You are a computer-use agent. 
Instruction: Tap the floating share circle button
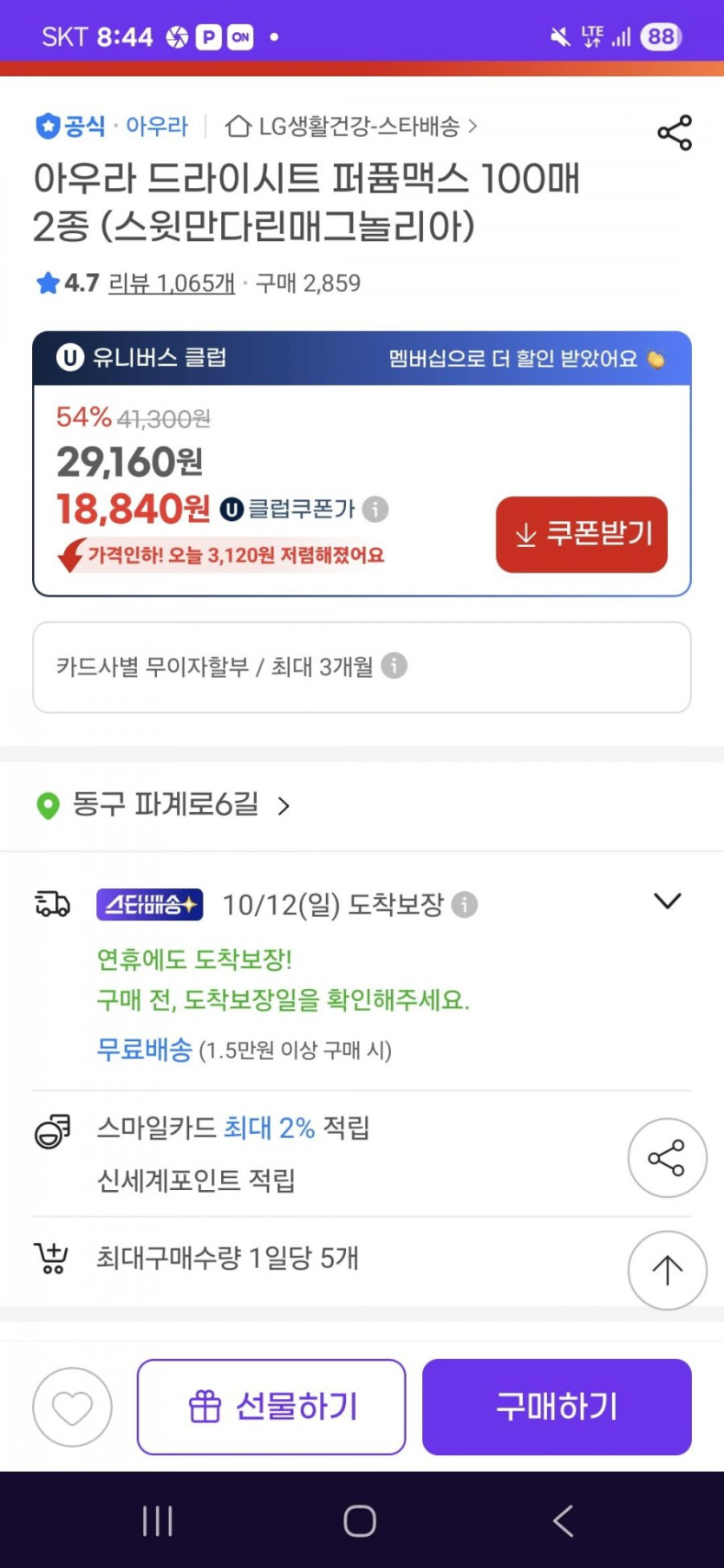point(667,1158)
